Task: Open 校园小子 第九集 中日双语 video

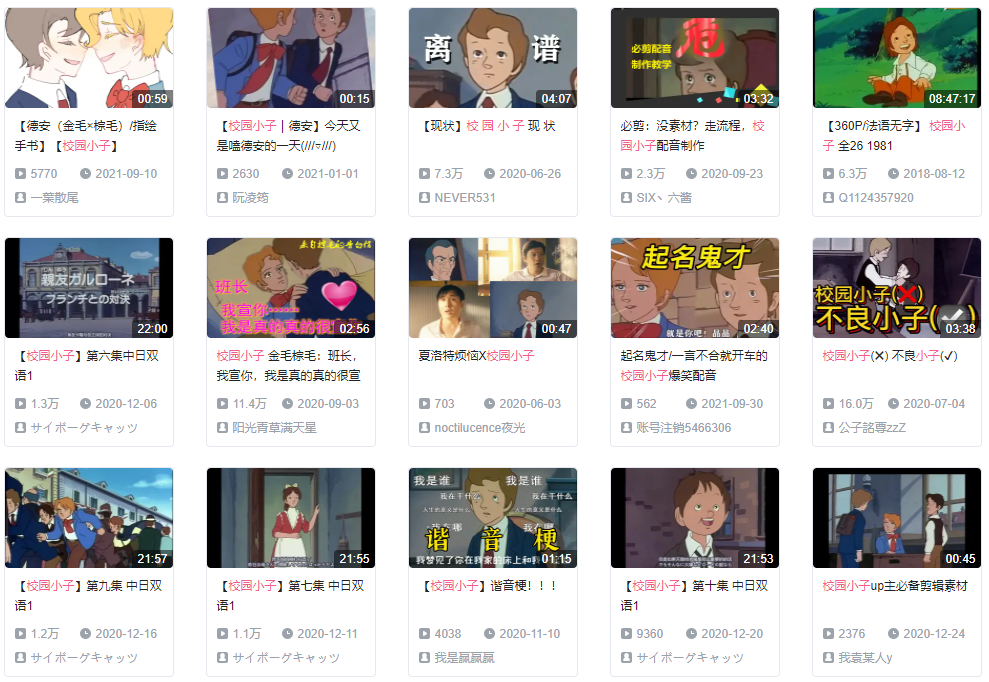Action: tap(89, 518)
